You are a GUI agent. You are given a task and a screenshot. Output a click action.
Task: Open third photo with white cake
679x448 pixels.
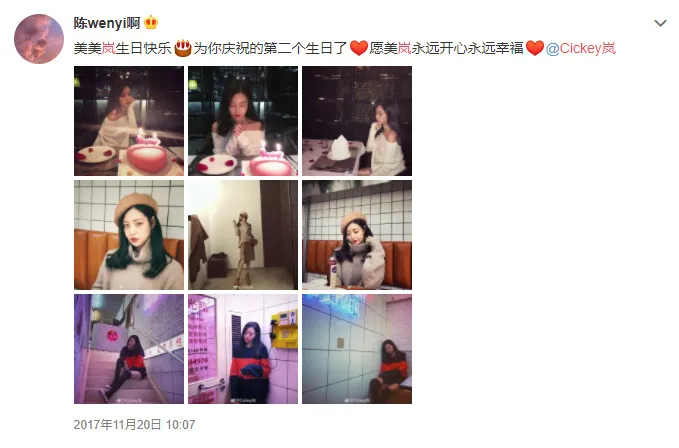(357, 121)
